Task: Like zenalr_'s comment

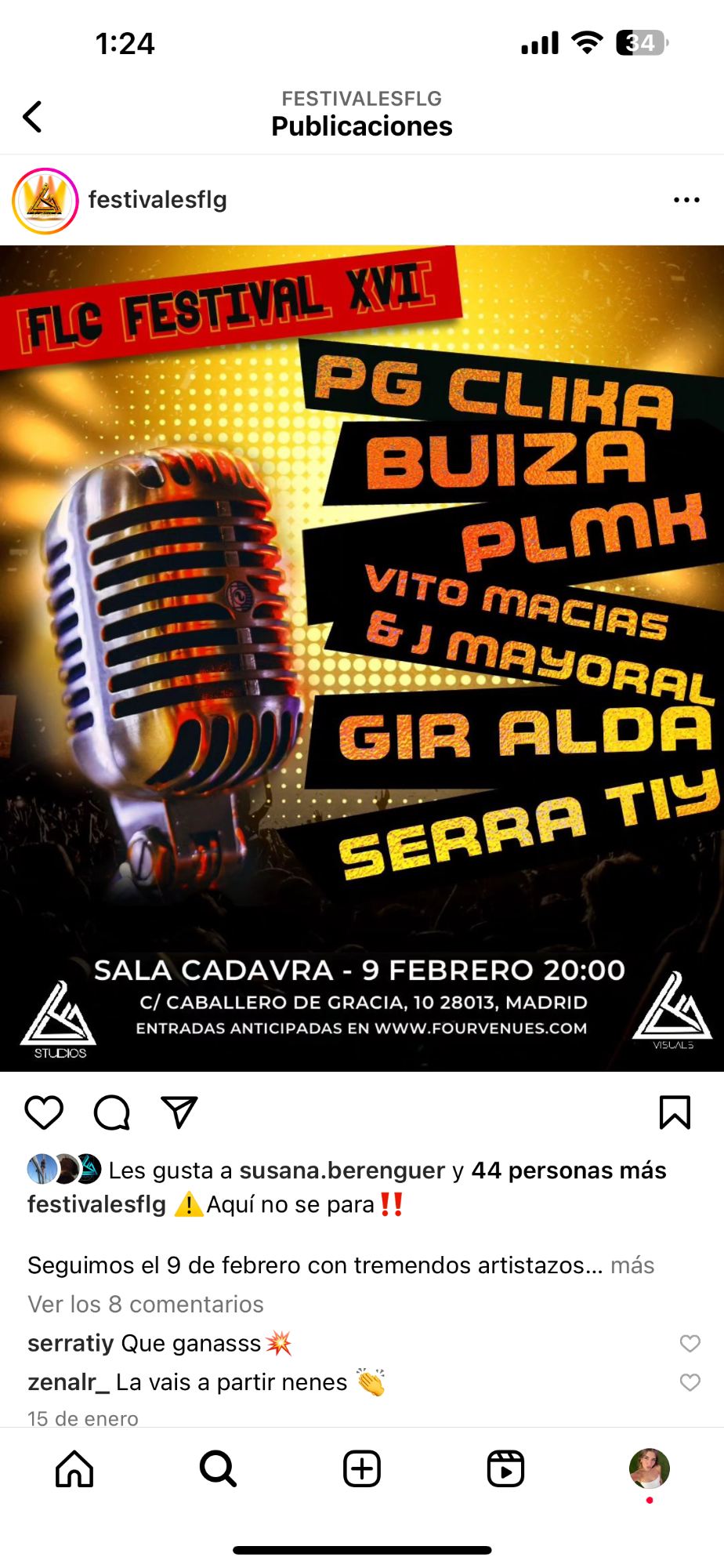Action: pyautogui.click(x=690, y=1382)
